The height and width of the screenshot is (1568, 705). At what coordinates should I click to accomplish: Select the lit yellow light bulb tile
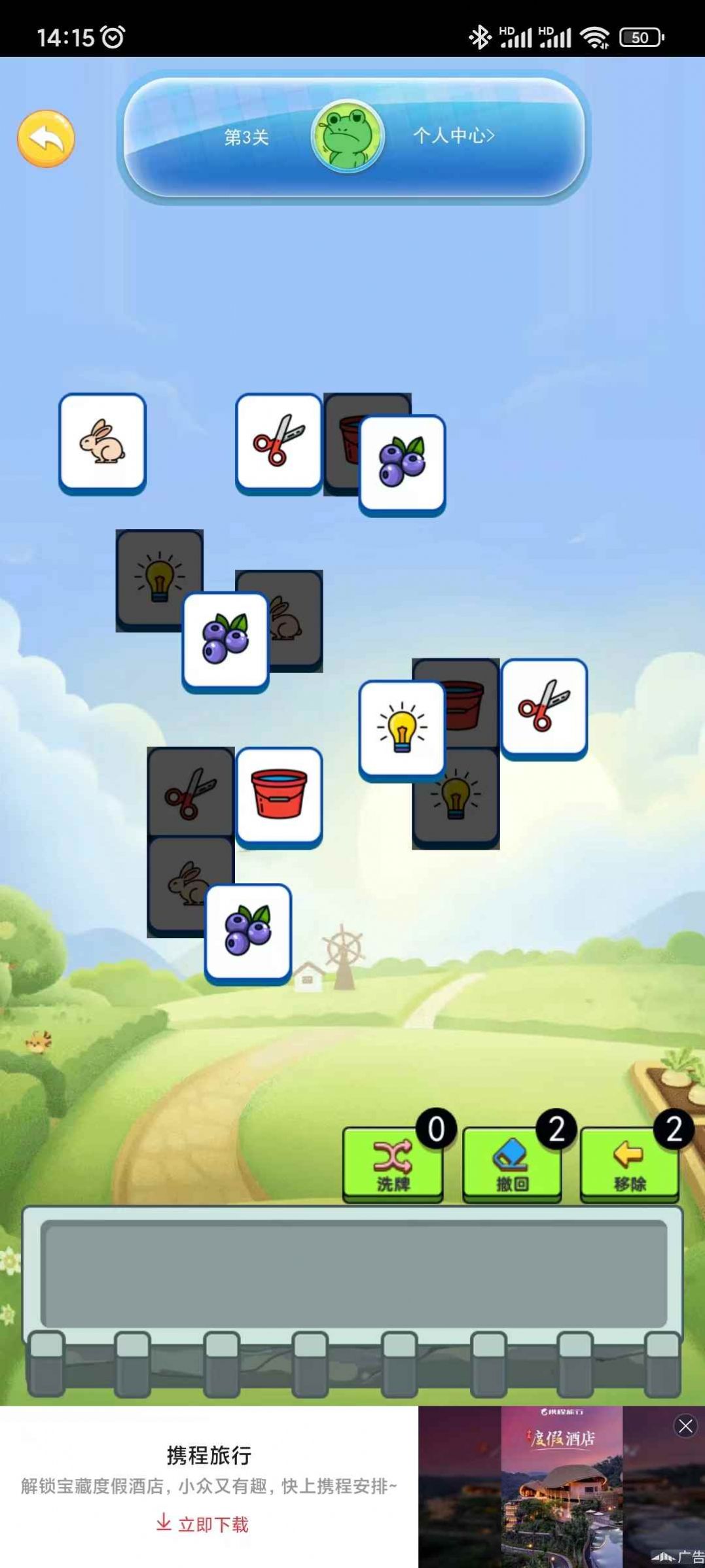401,729
